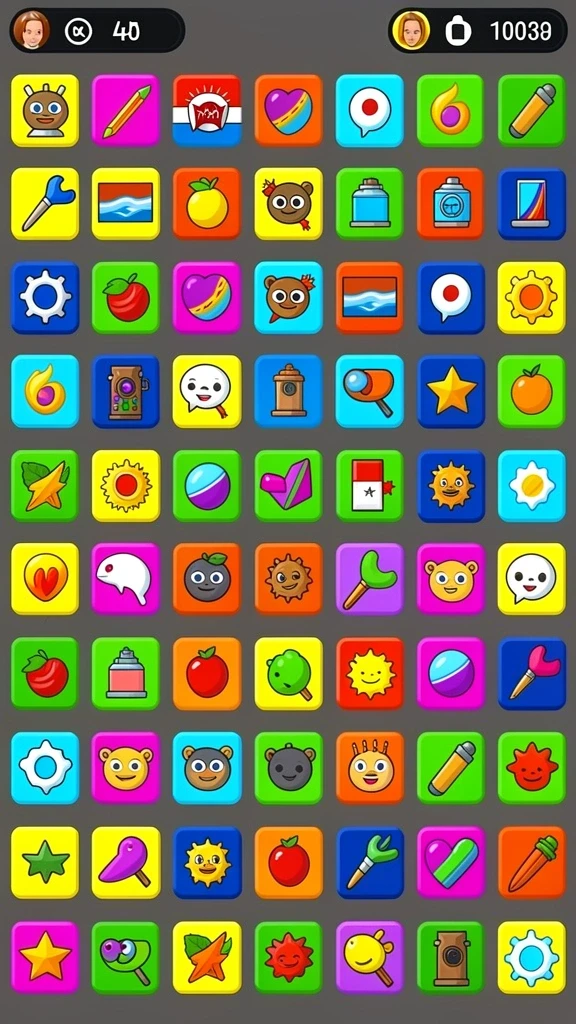Tap the orange tile with the yellow lemon
Viewport: 576px width, 1024px height.
click(207, 204)
